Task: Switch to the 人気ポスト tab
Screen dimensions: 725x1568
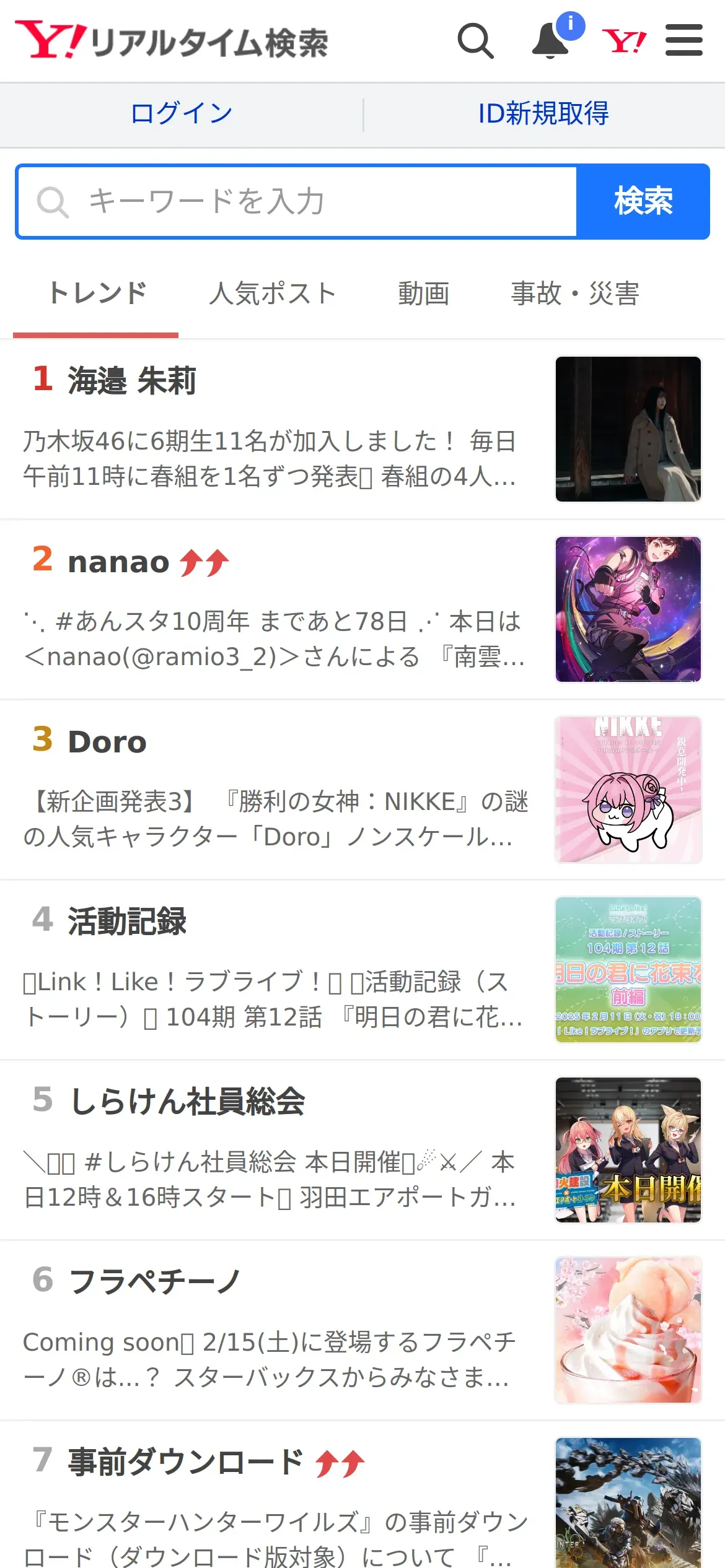Action: pyautogui.click(x=273, y=294)
